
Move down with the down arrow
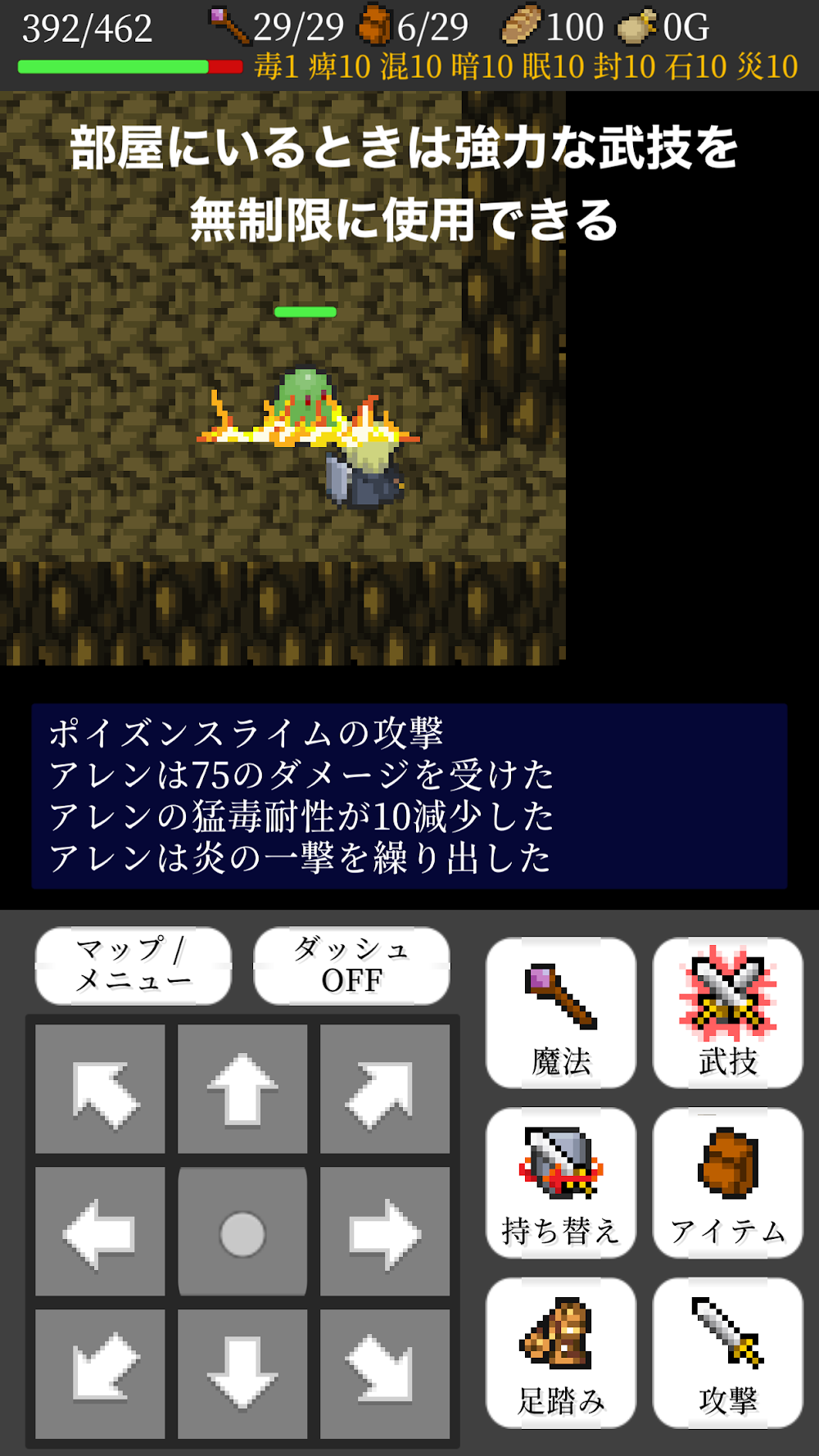[242, 1372]
